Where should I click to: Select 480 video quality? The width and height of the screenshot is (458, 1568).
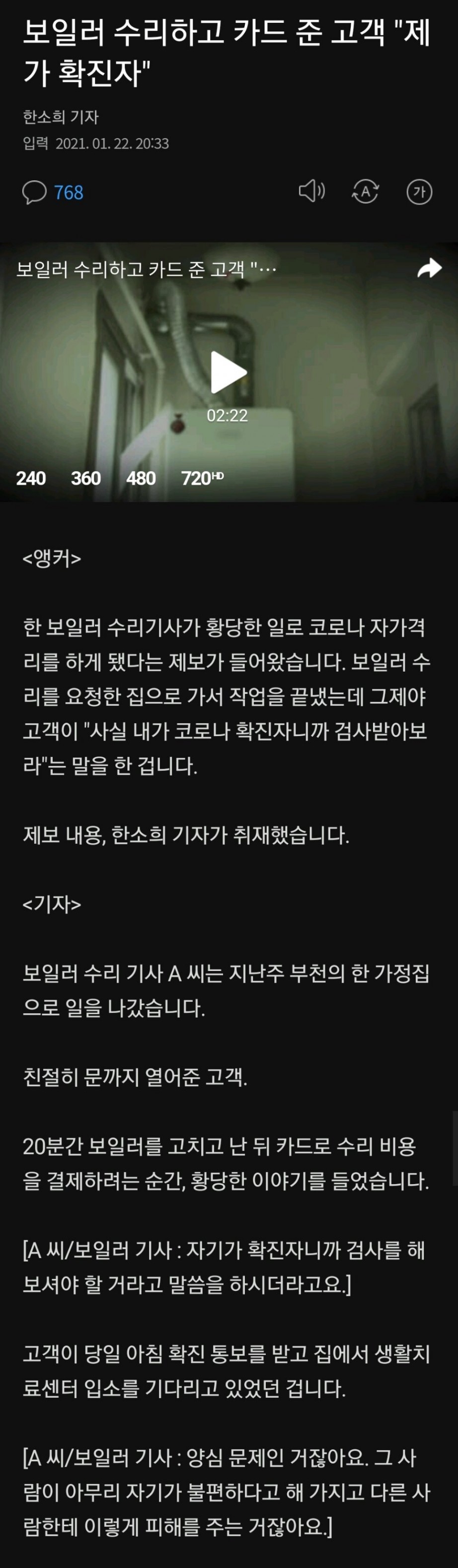click(x=141, y=478)
